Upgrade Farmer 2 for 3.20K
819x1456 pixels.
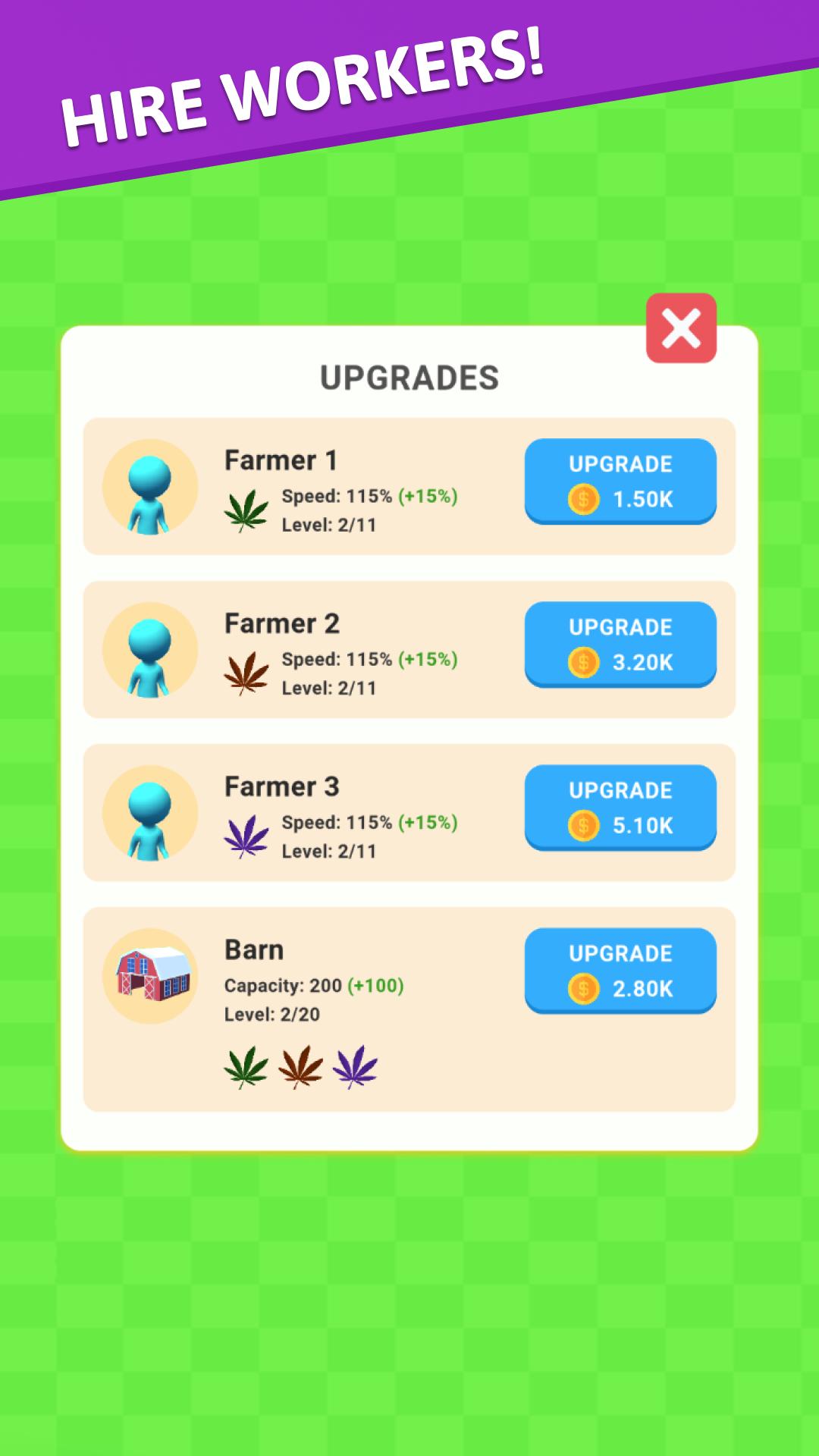pos(620,644)
